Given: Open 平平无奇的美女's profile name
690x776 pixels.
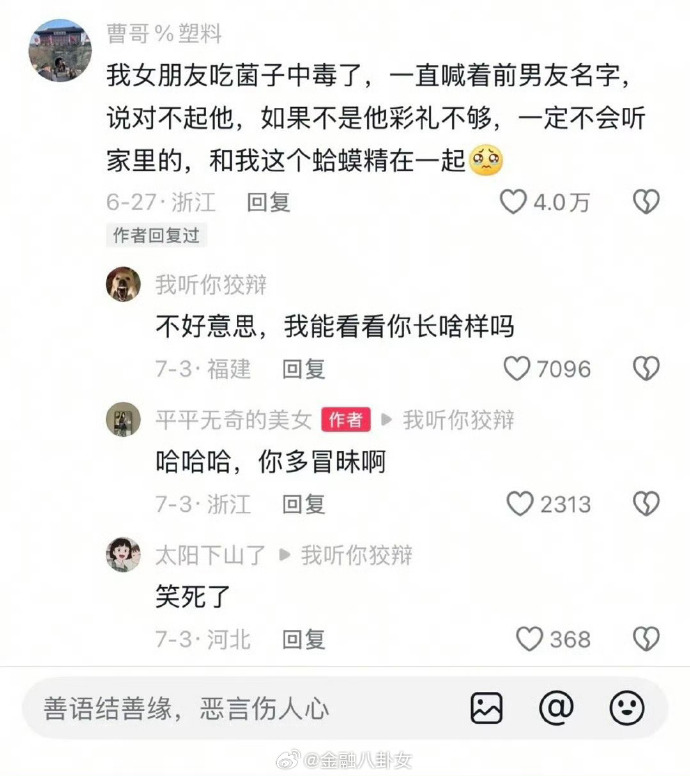Looking at the screenshot, I should [233, 420].
